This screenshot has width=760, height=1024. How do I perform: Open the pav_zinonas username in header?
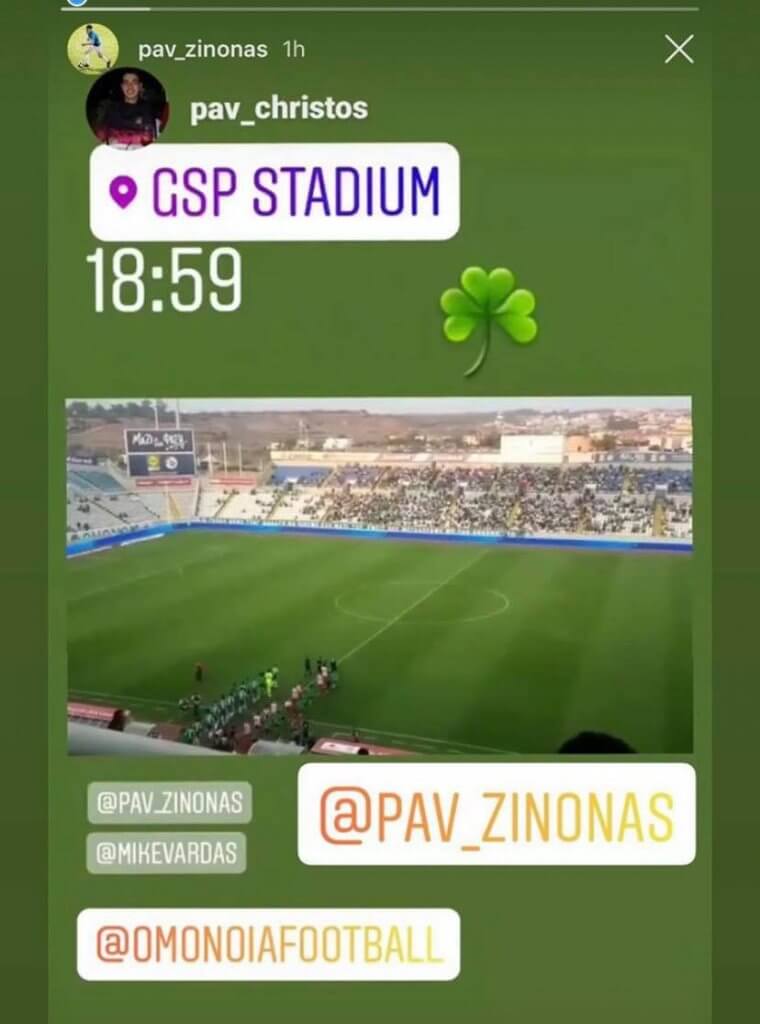click(x=203, y=49)
